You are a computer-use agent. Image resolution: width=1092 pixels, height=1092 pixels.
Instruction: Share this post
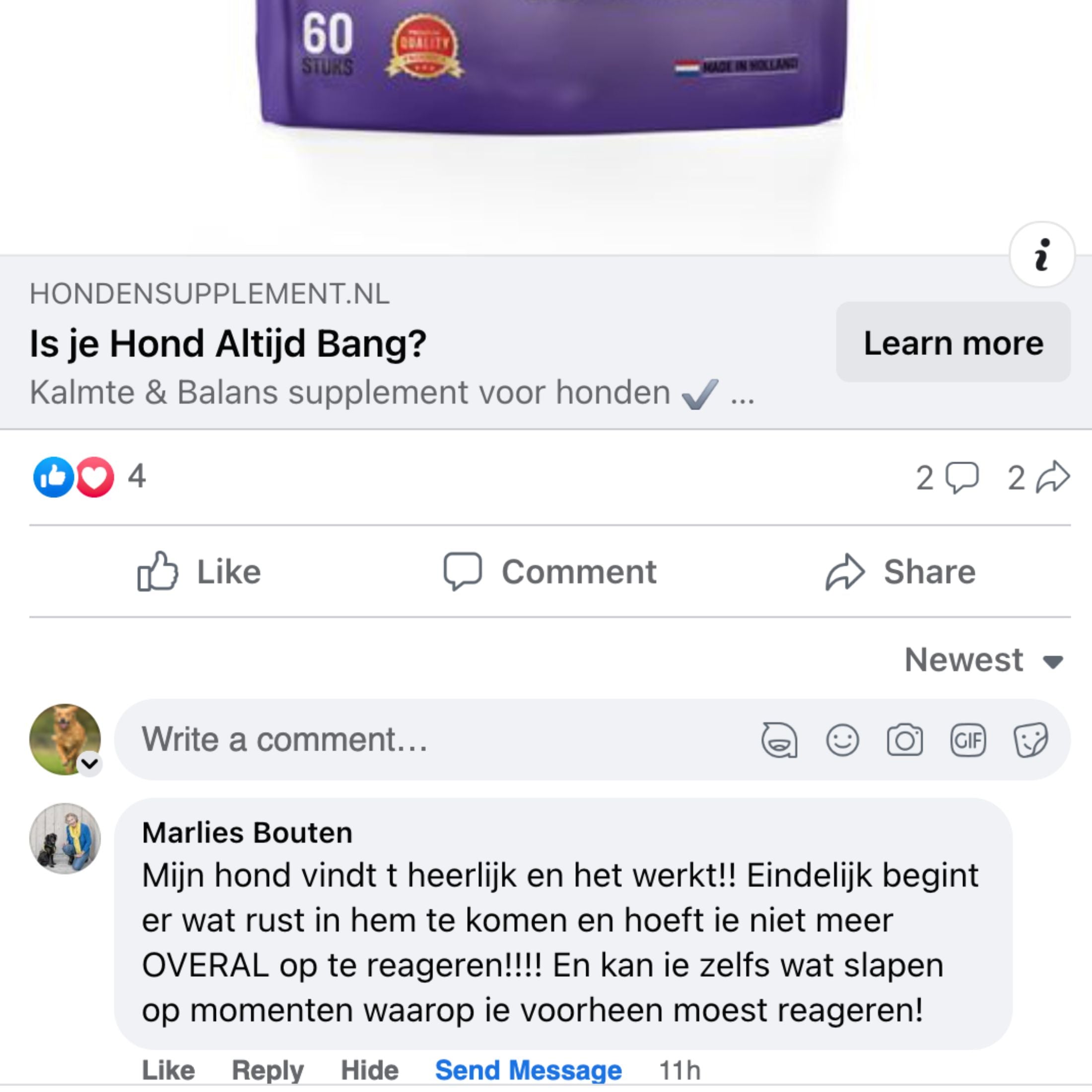click(900, 571)
